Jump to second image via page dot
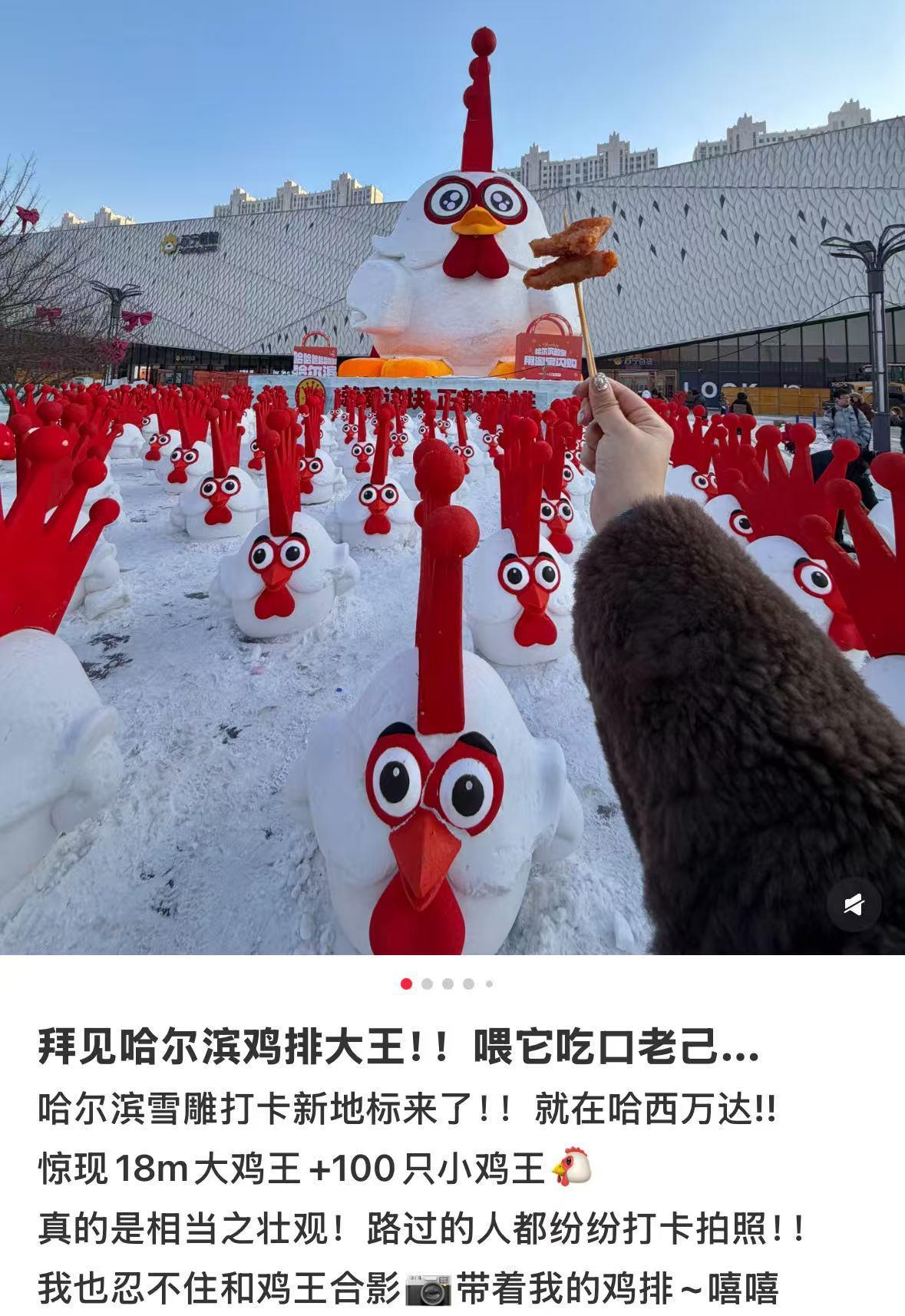The height and width of the screenshot is (1316, 905). 428,984
